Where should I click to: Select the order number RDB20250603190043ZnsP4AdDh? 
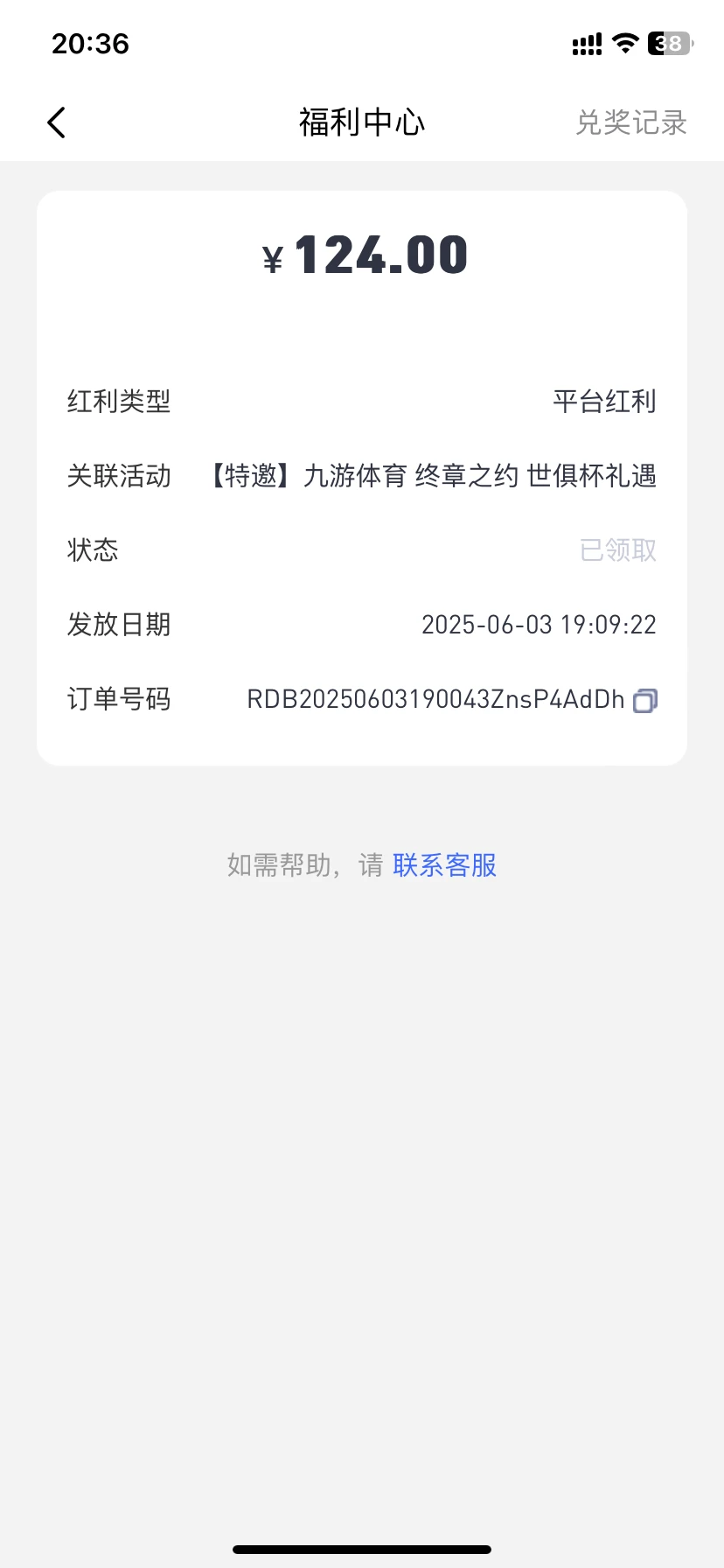pos(435,699)
